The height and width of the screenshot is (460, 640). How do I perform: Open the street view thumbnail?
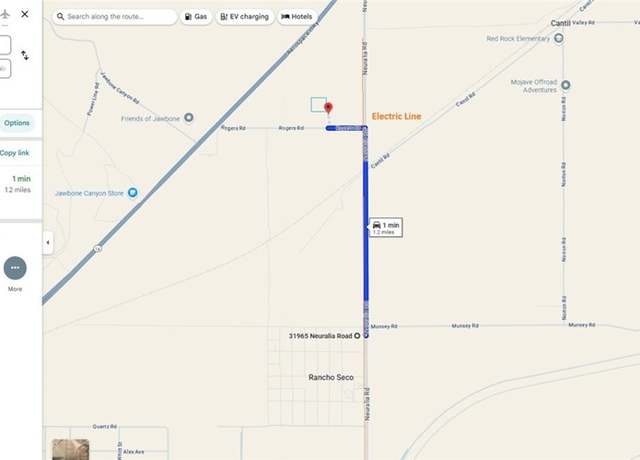pos(70,449)
